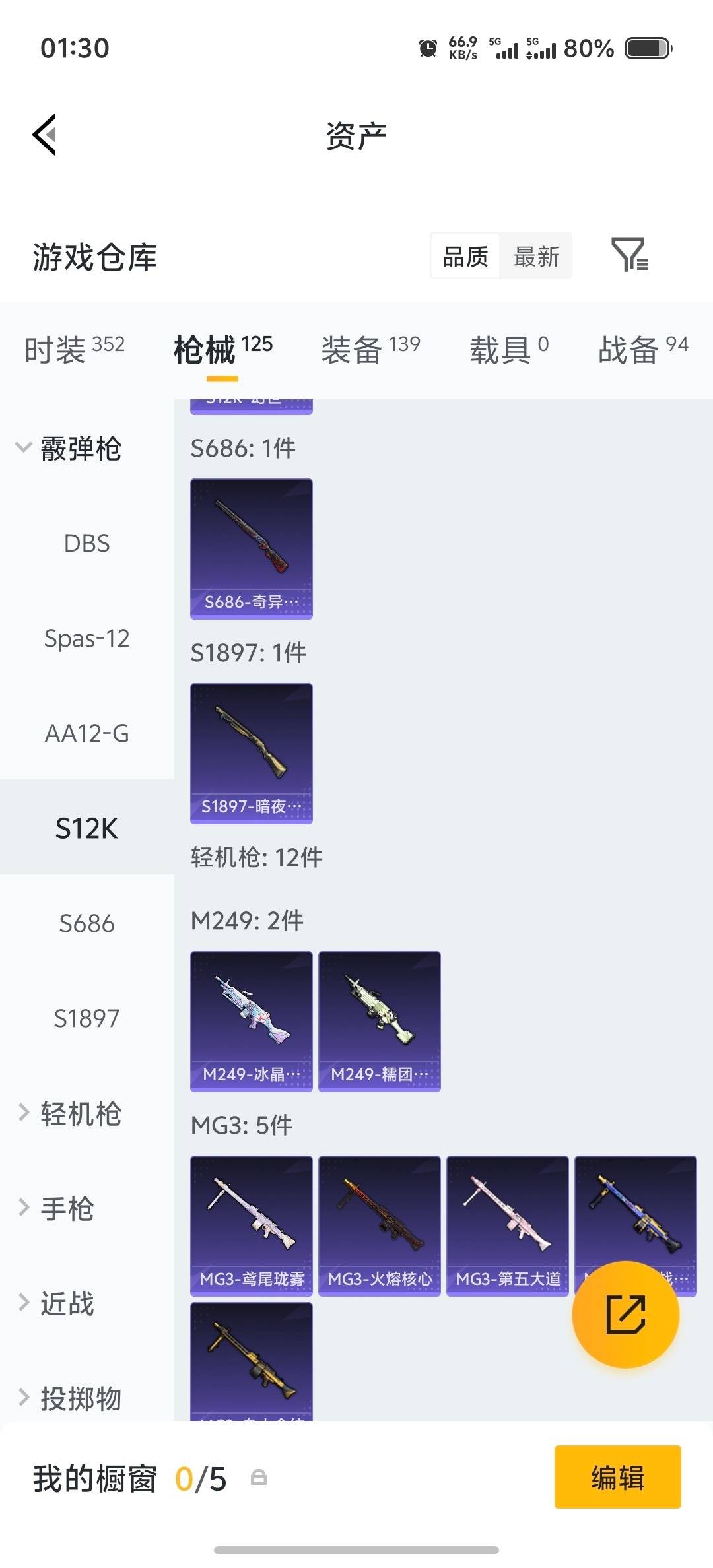Switch sorting to 品质
Image resolution: width=713 pixels, height=1568 pixels.
click(x=464, y=256)
